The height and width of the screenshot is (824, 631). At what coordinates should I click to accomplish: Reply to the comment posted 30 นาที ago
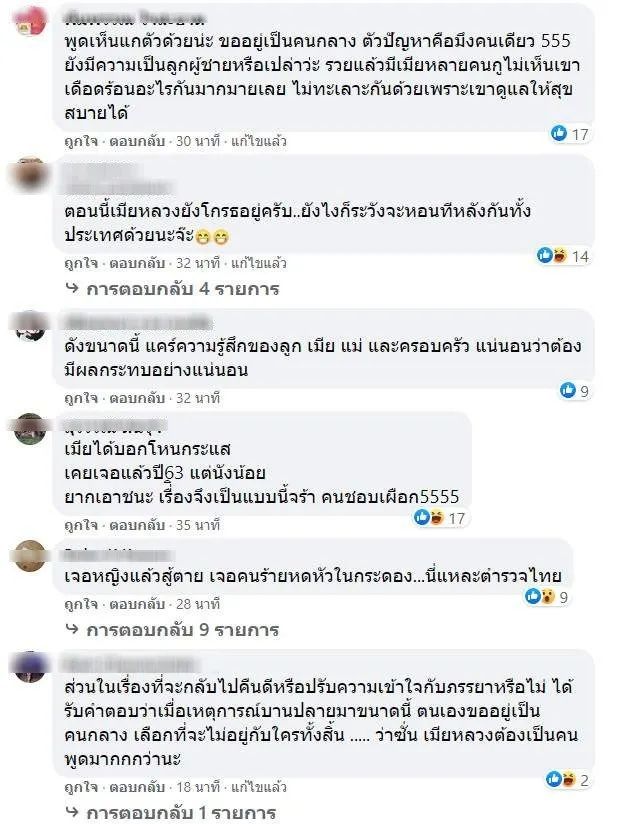point(138,140)
